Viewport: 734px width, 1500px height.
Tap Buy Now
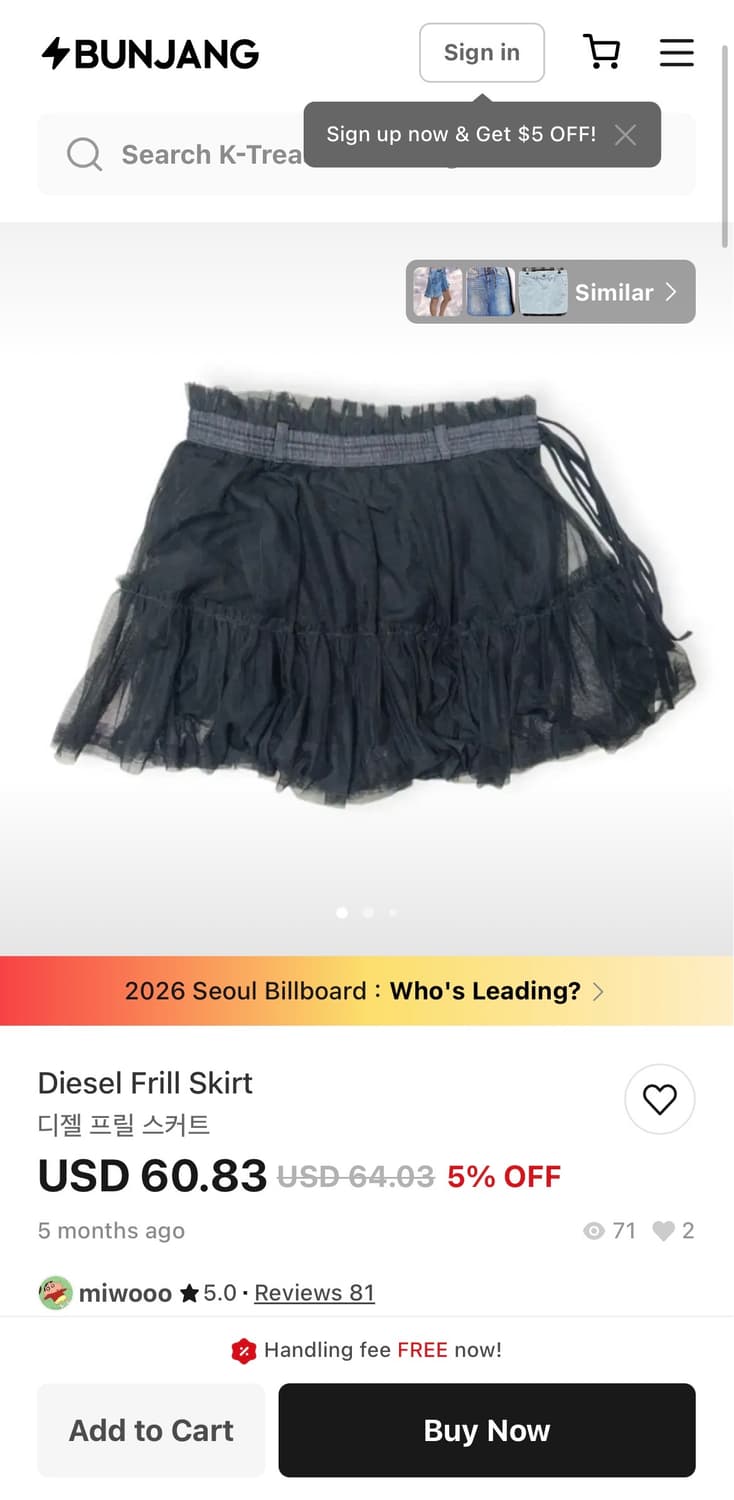pos(486,1430)
